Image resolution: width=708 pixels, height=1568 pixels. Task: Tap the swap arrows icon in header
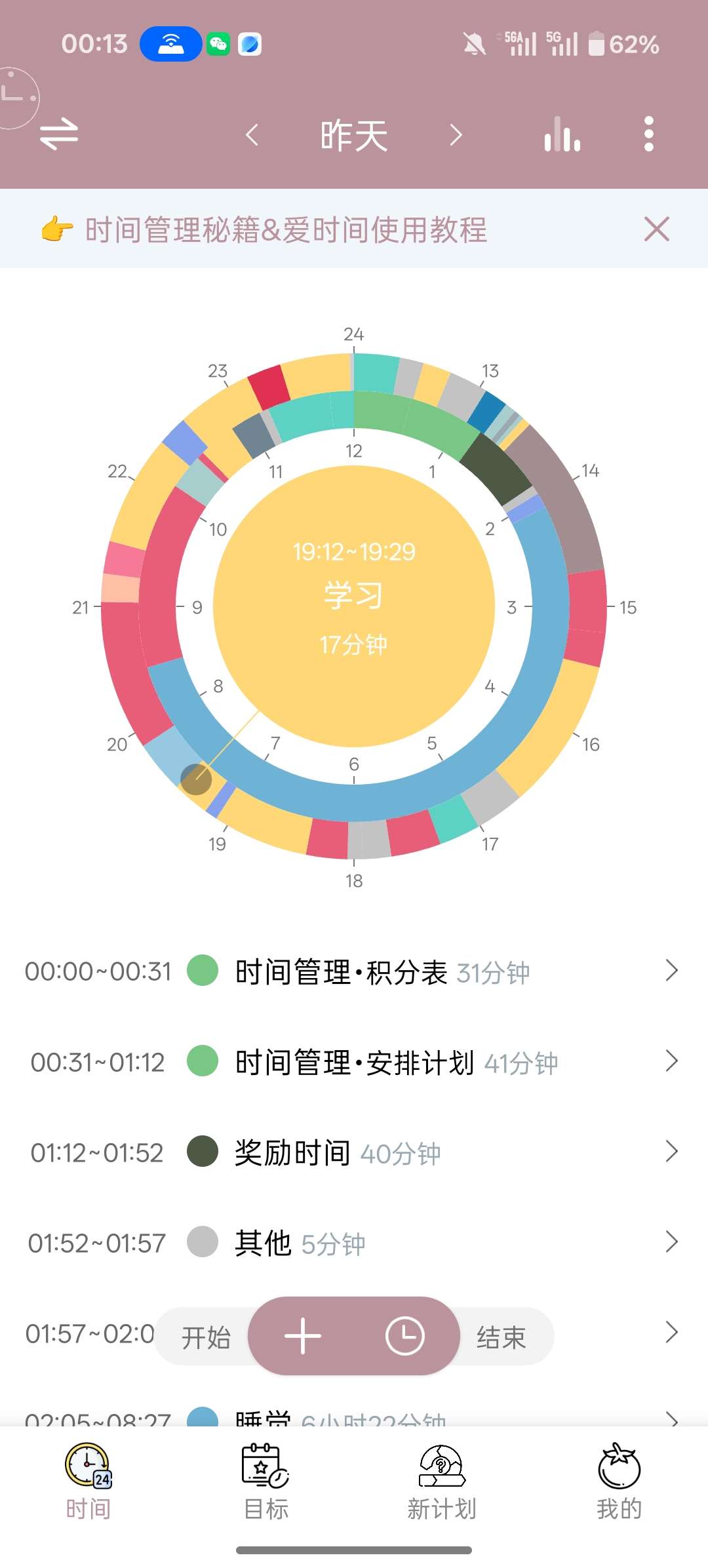click(59, 134)
